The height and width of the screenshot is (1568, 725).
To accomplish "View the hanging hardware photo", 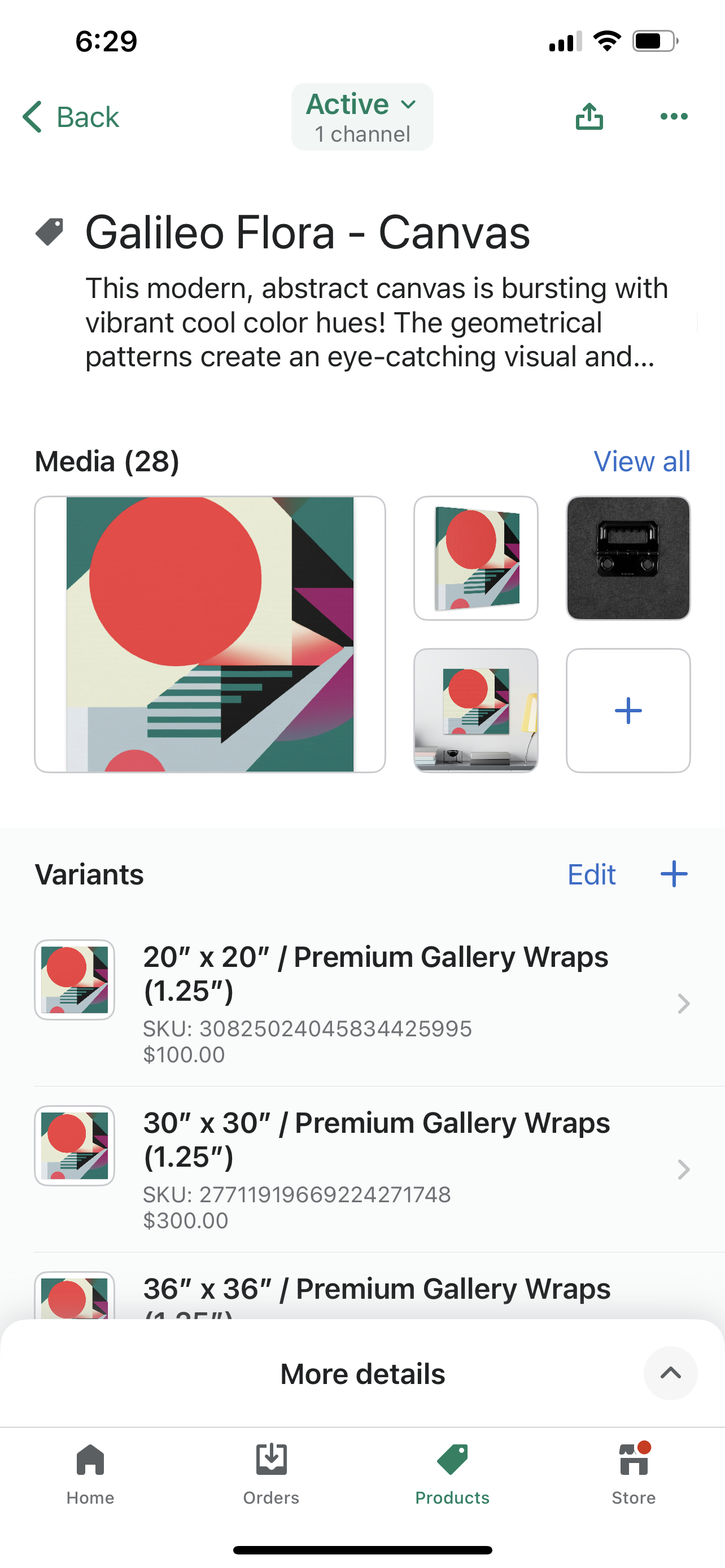I will click(x=628, y=558).
